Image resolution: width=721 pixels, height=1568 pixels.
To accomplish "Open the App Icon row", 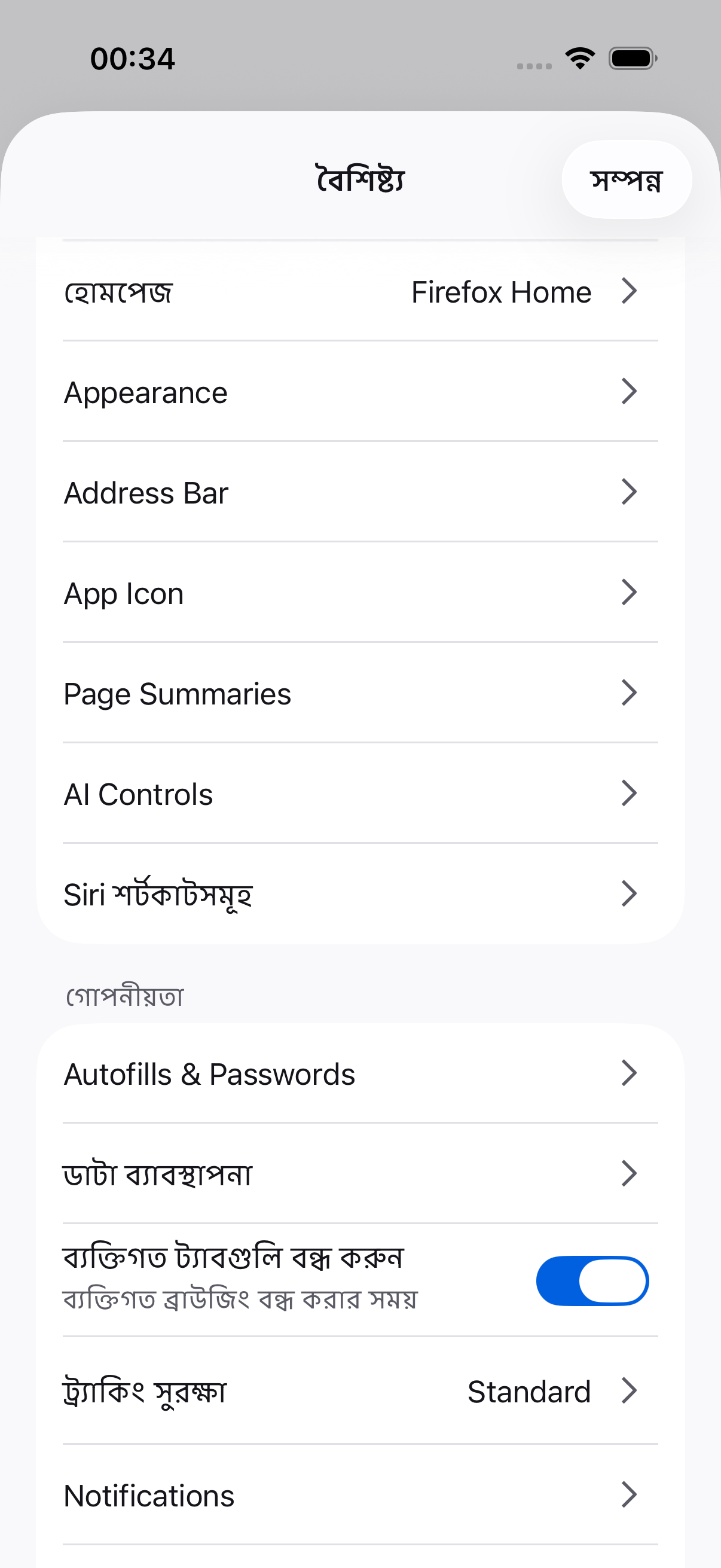I will [360, 592].
